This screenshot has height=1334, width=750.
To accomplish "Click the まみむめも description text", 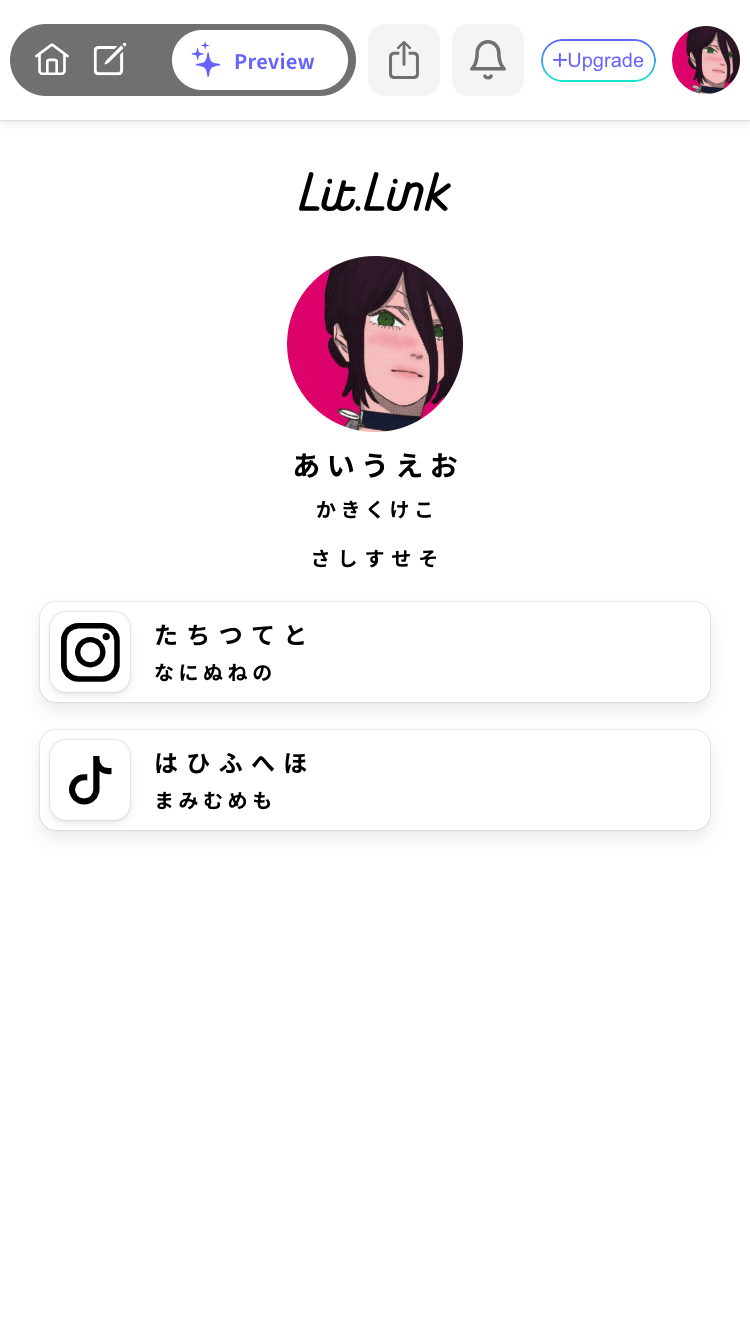I will [x=213, y=800].
